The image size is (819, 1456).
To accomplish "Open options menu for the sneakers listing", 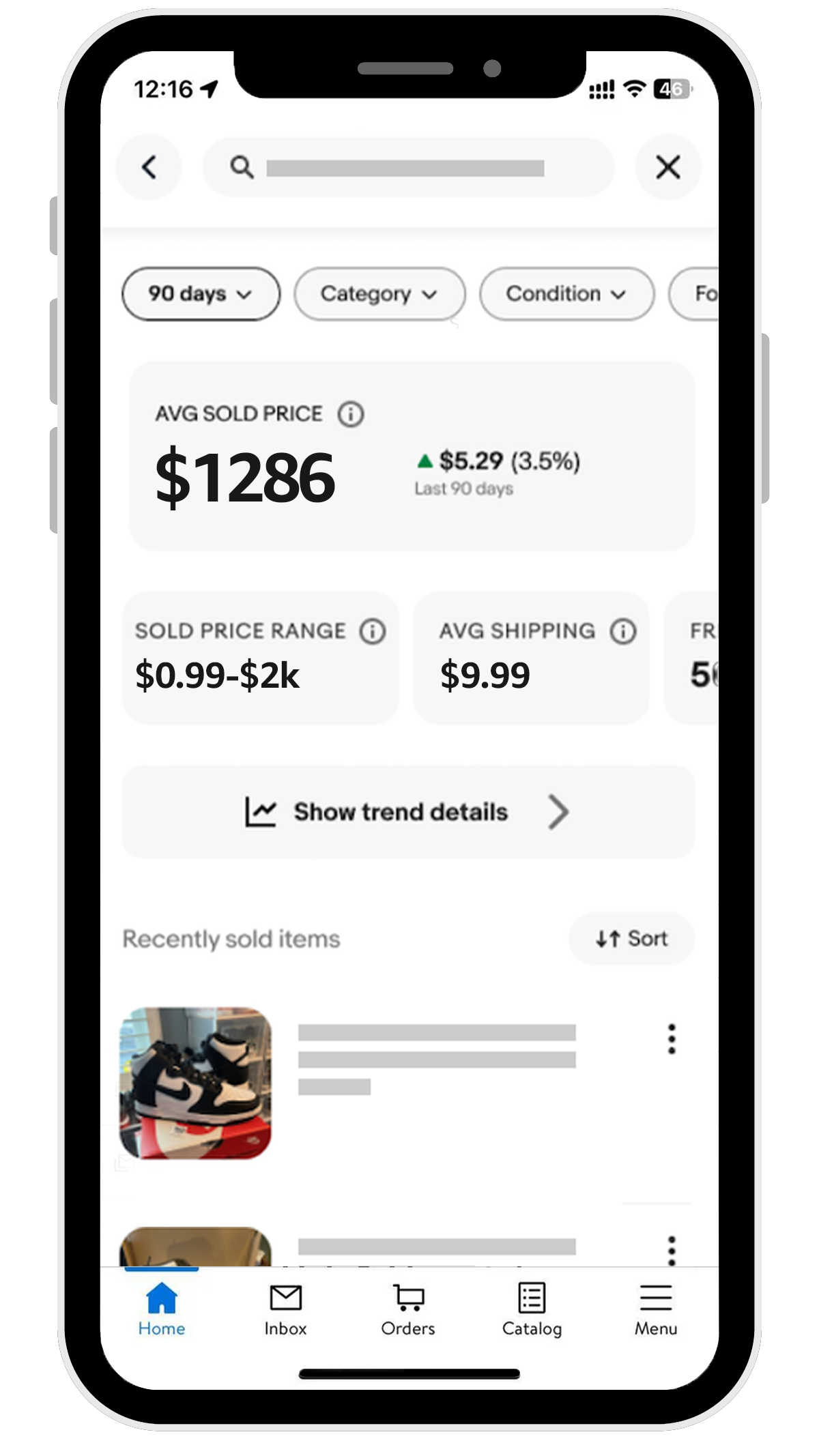I will pos(672,1039).
